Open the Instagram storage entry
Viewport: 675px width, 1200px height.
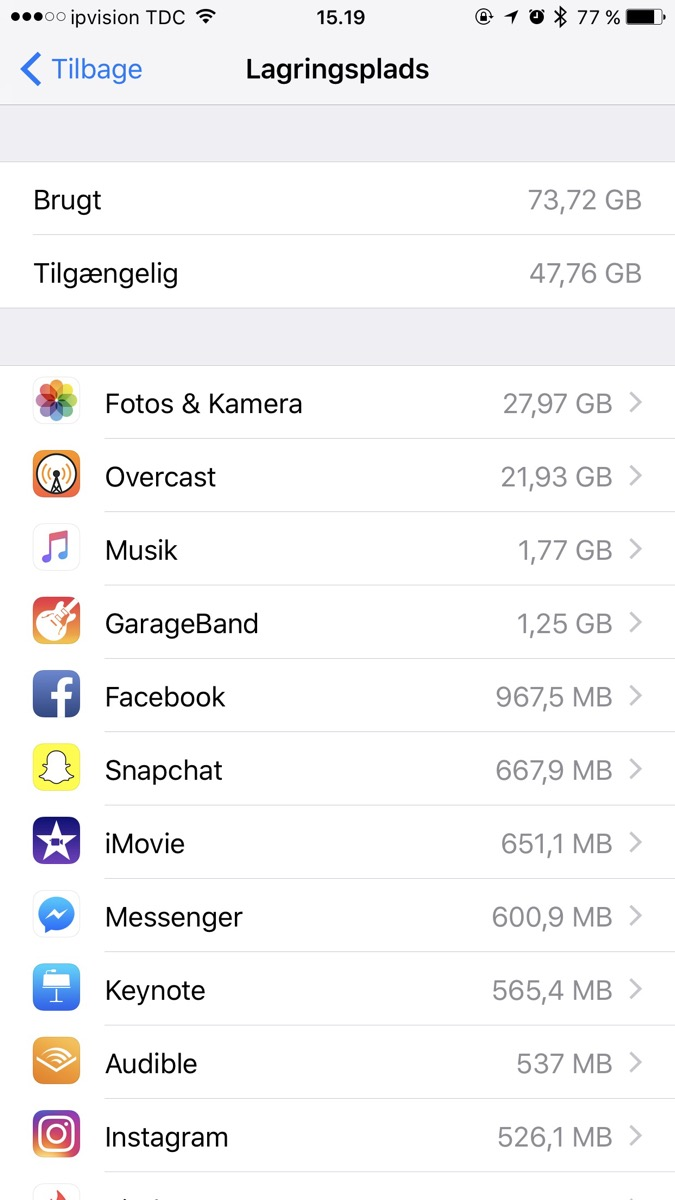337,1137
